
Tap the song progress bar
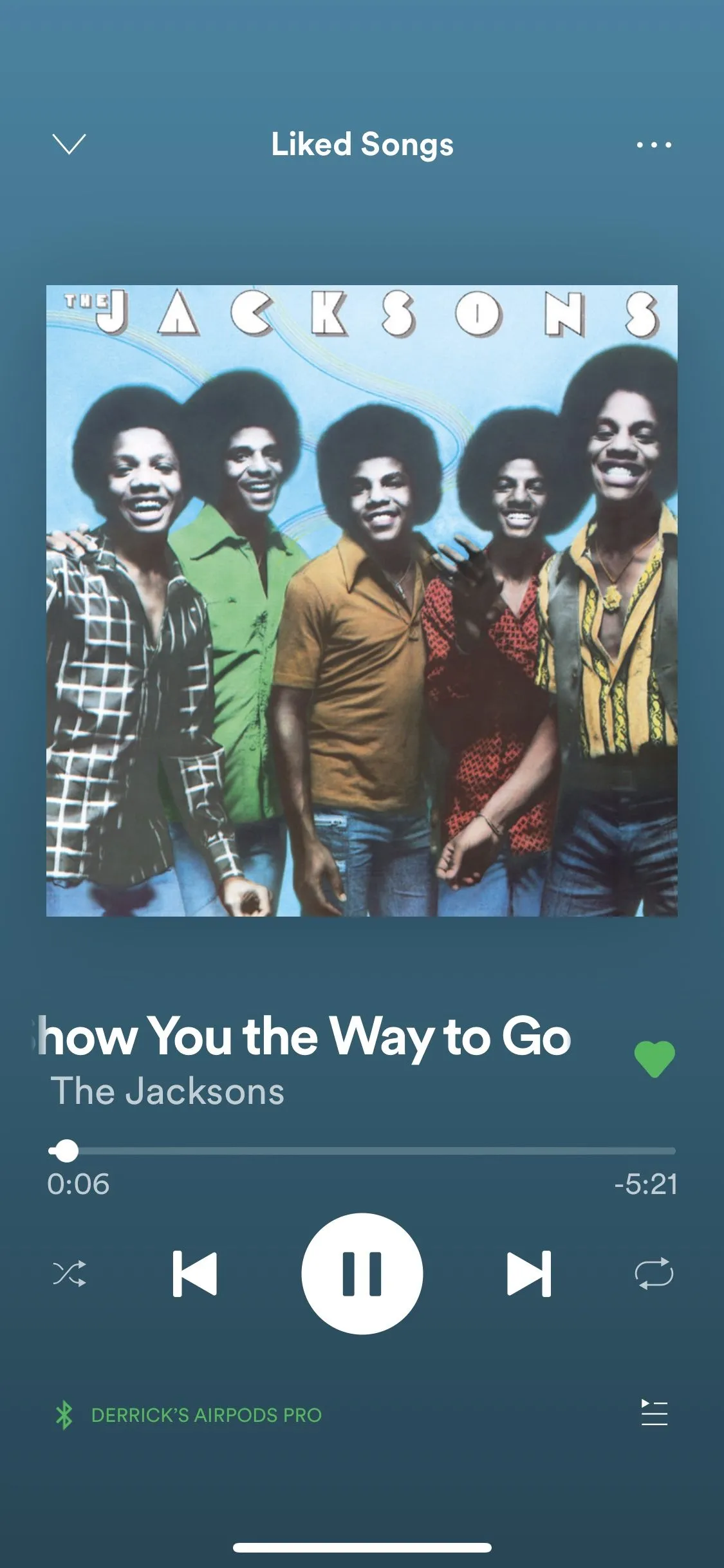click(362, 1151)
